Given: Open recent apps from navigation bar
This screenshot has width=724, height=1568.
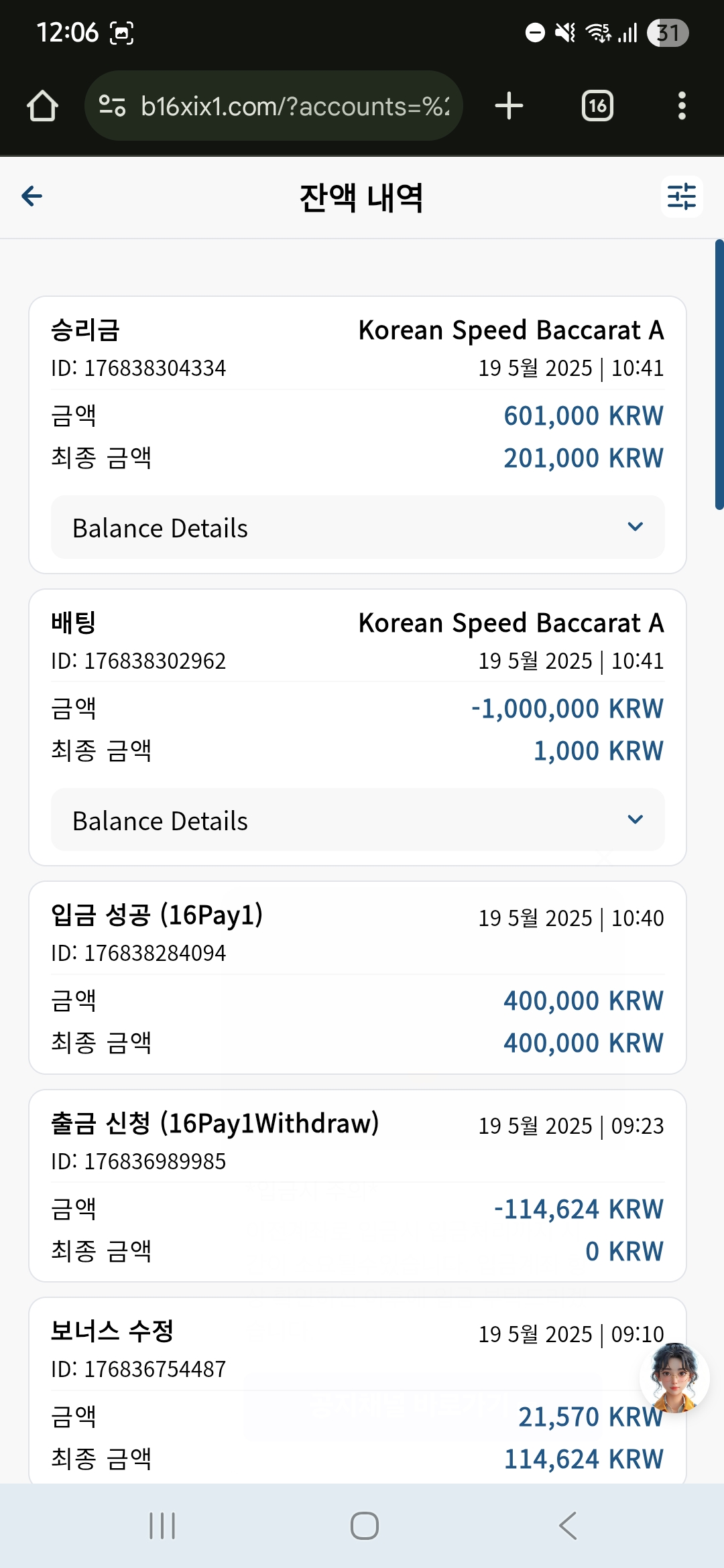Looking at the screenshot, I should point(162,1526).
